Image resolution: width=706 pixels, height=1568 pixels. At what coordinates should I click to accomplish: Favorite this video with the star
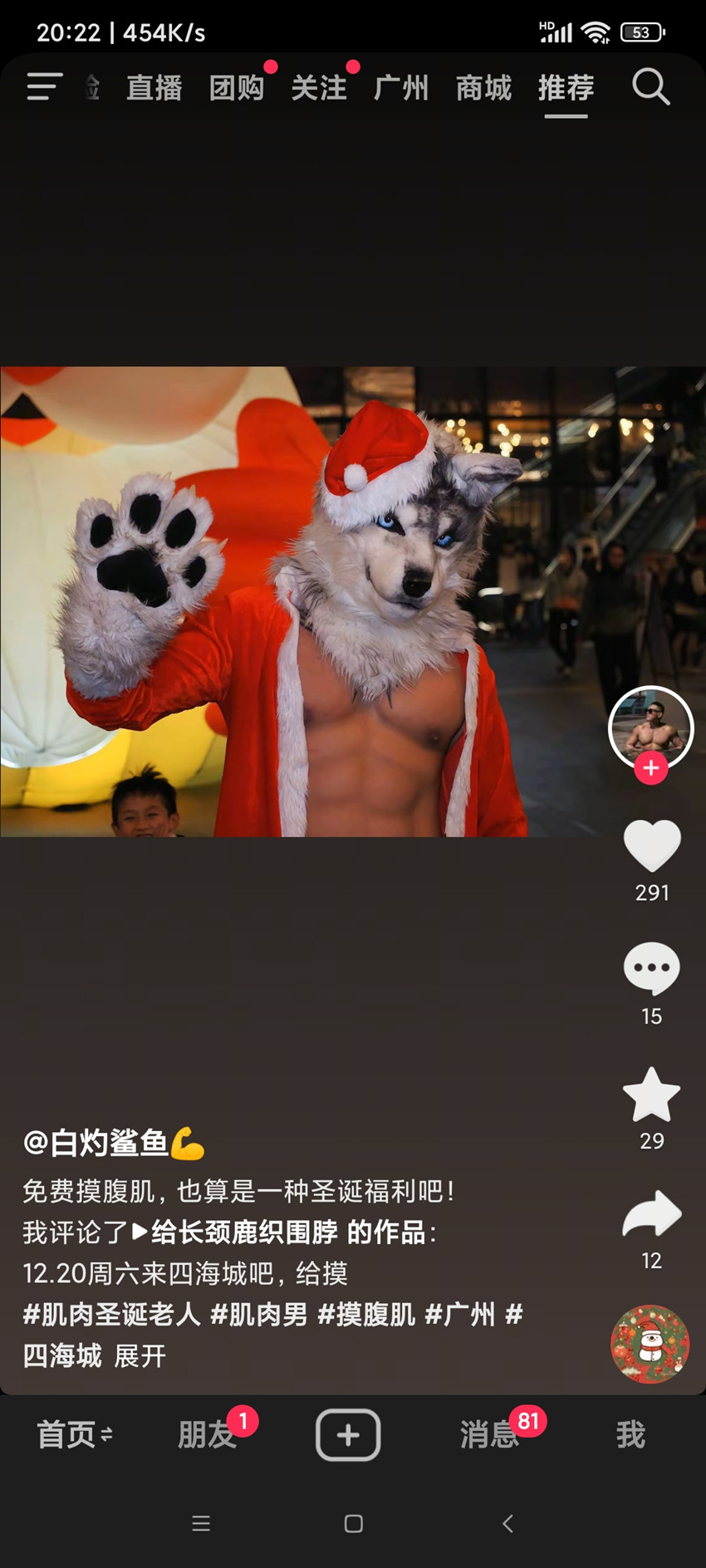(652, 1095)
